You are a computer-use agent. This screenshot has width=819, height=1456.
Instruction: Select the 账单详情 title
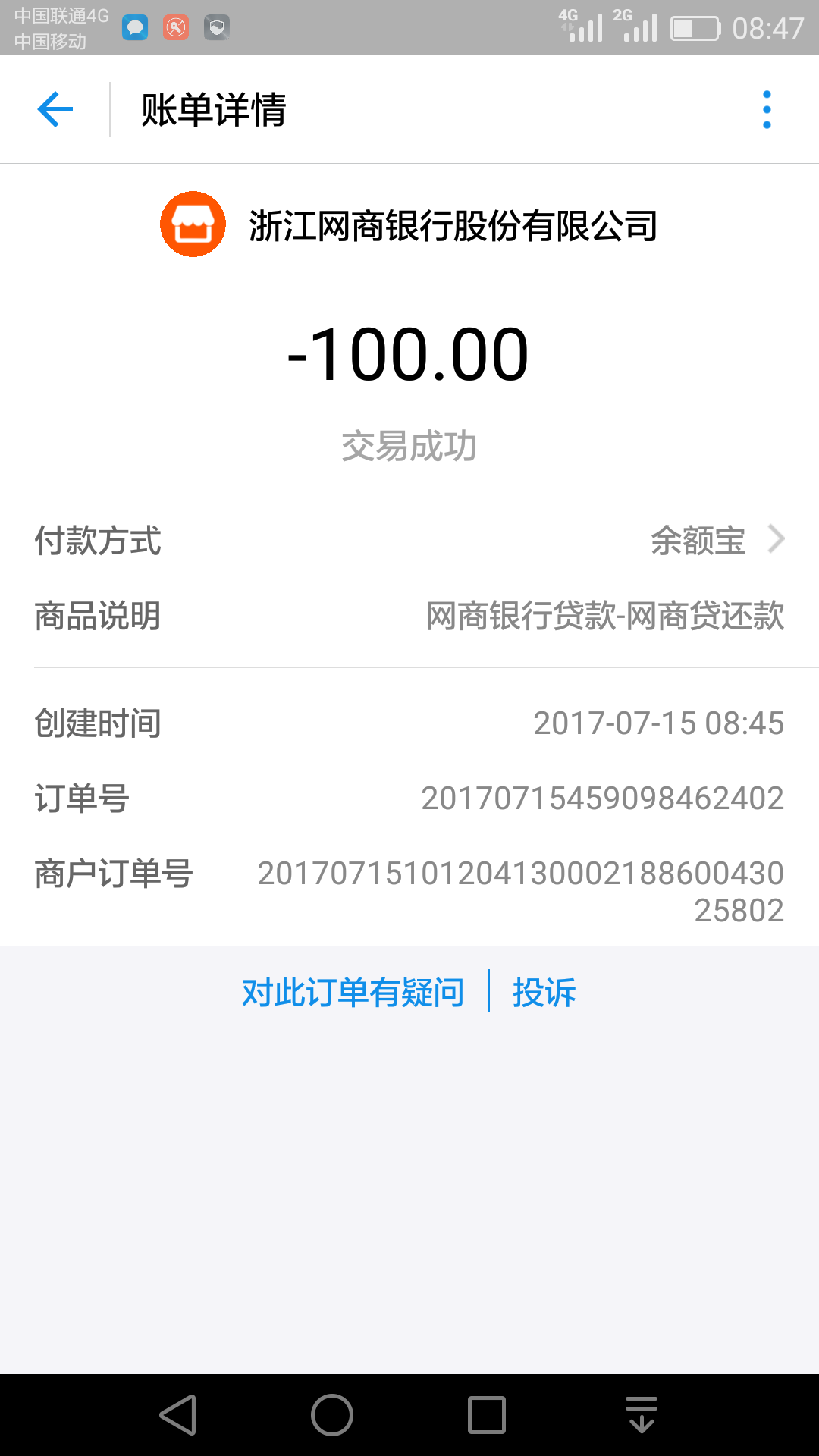coord(213,108)
